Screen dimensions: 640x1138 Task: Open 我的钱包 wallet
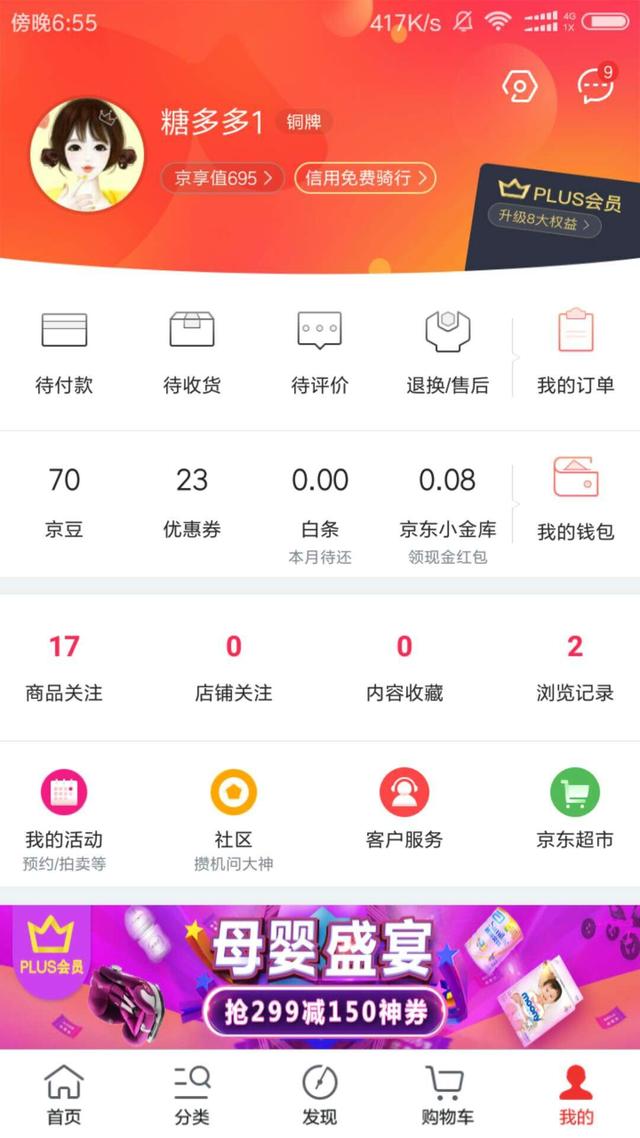(x=575, y=498)
